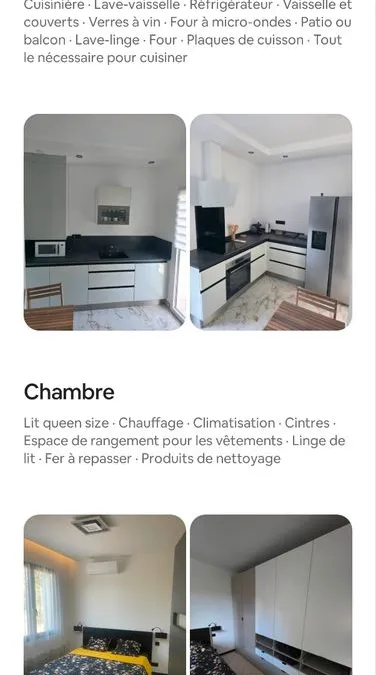View the bedroom photo with white wardrobe

point(271,594)
